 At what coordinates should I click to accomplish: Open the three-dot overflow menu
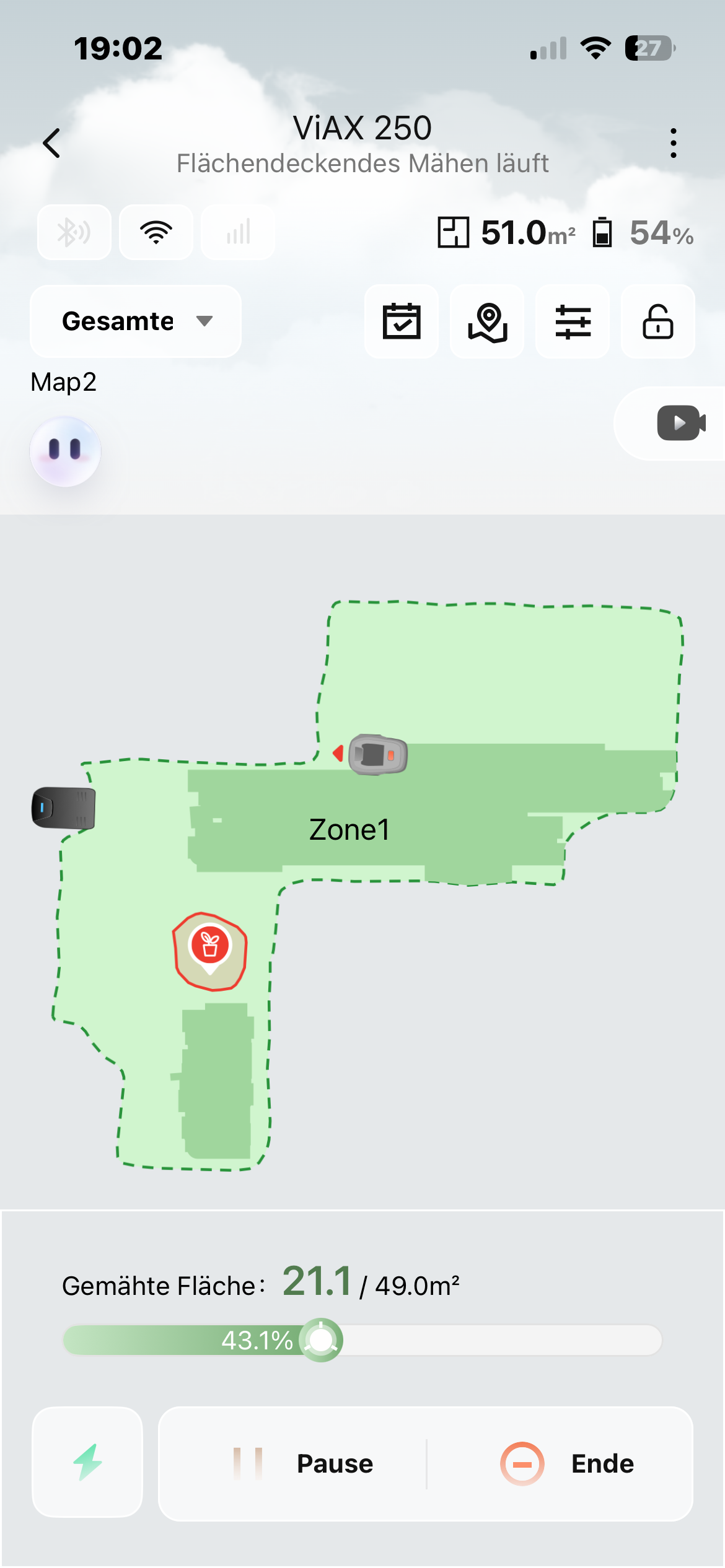(x=674, y=144)
